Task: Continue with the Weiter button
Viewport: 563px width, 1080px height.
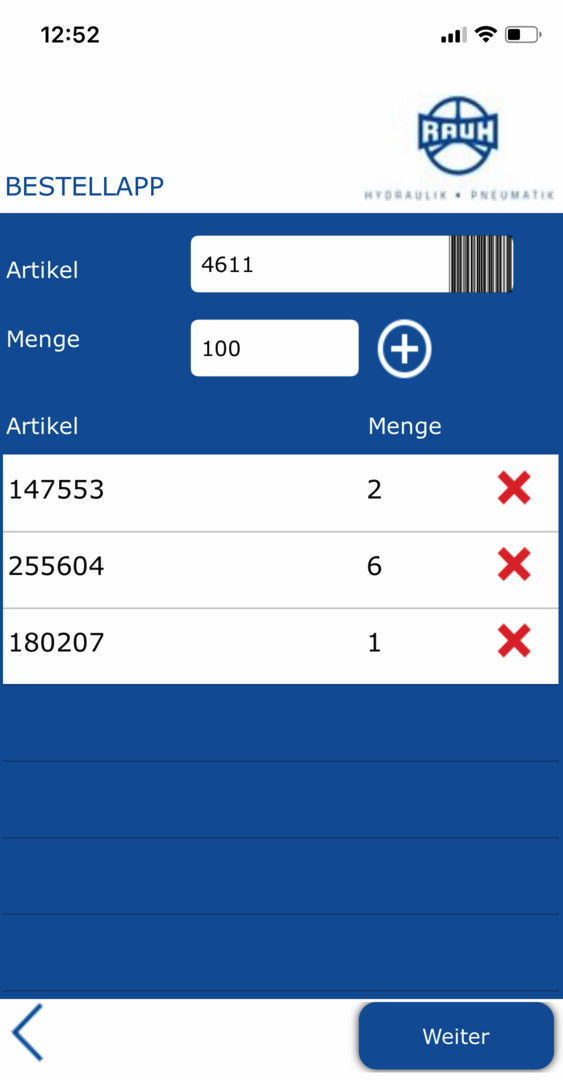Action: click(456, 1035)
